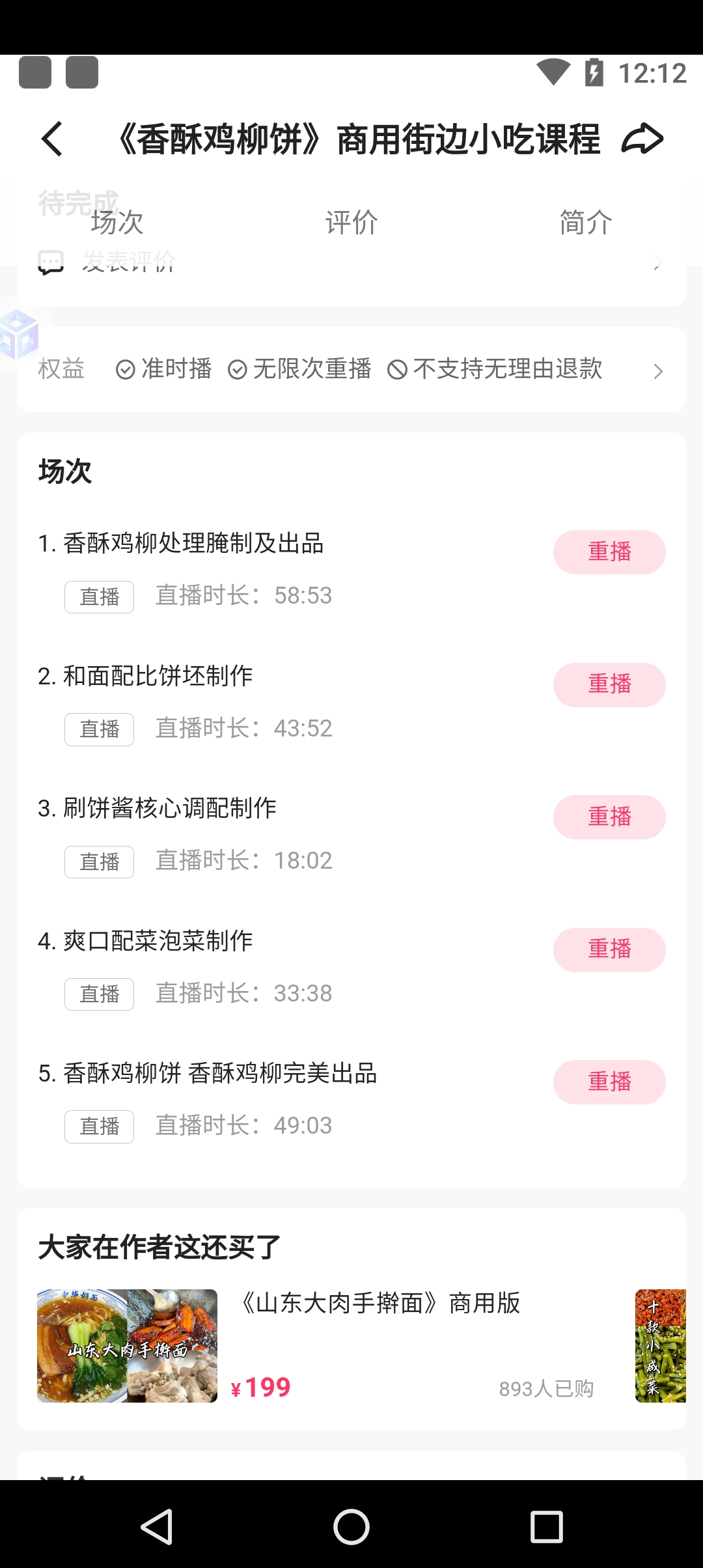703x1568 pixels.
Task: Expand the 权益 row via right chevron
Action: pos(657,371)
